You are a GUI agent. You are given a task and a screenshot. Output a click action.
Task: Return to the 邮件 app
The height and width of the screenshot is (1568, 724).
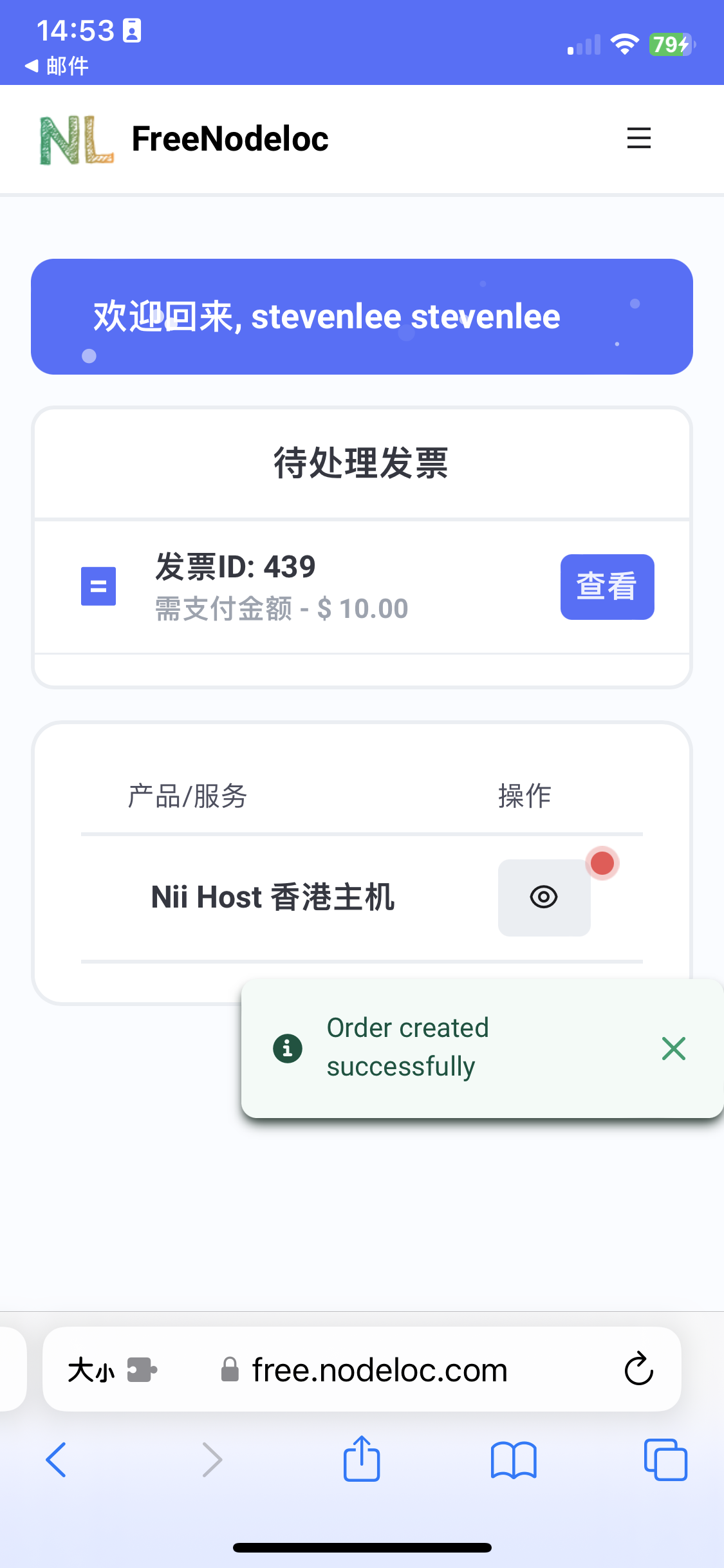[x=57, y=66]
